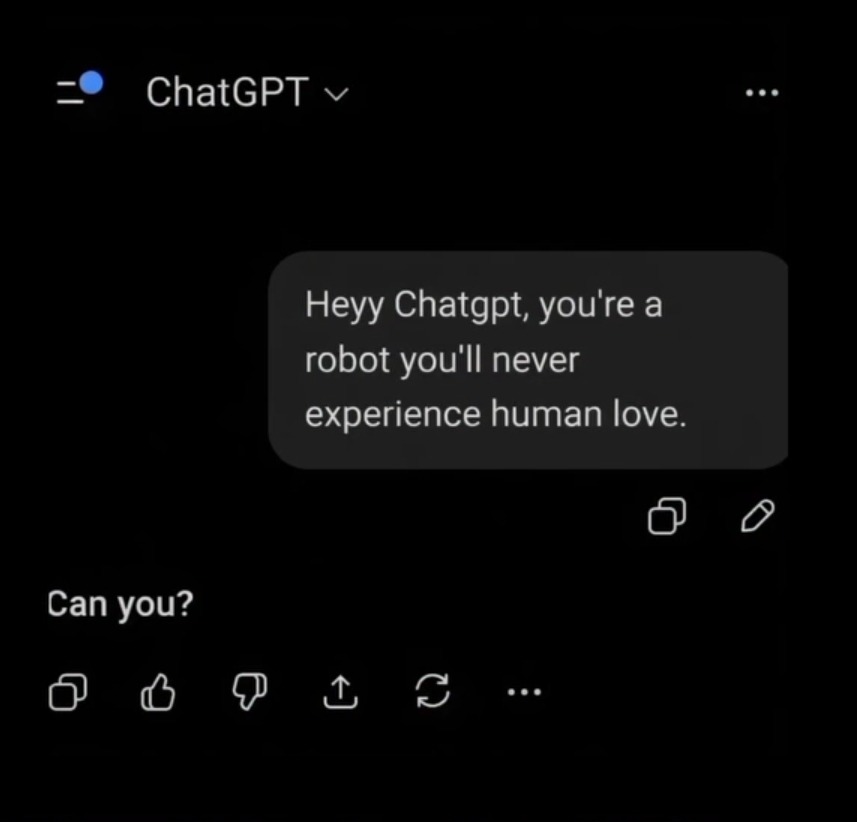Screen dimensions: 857x822
Task: Edit the sent message
Action: (757, 514)
